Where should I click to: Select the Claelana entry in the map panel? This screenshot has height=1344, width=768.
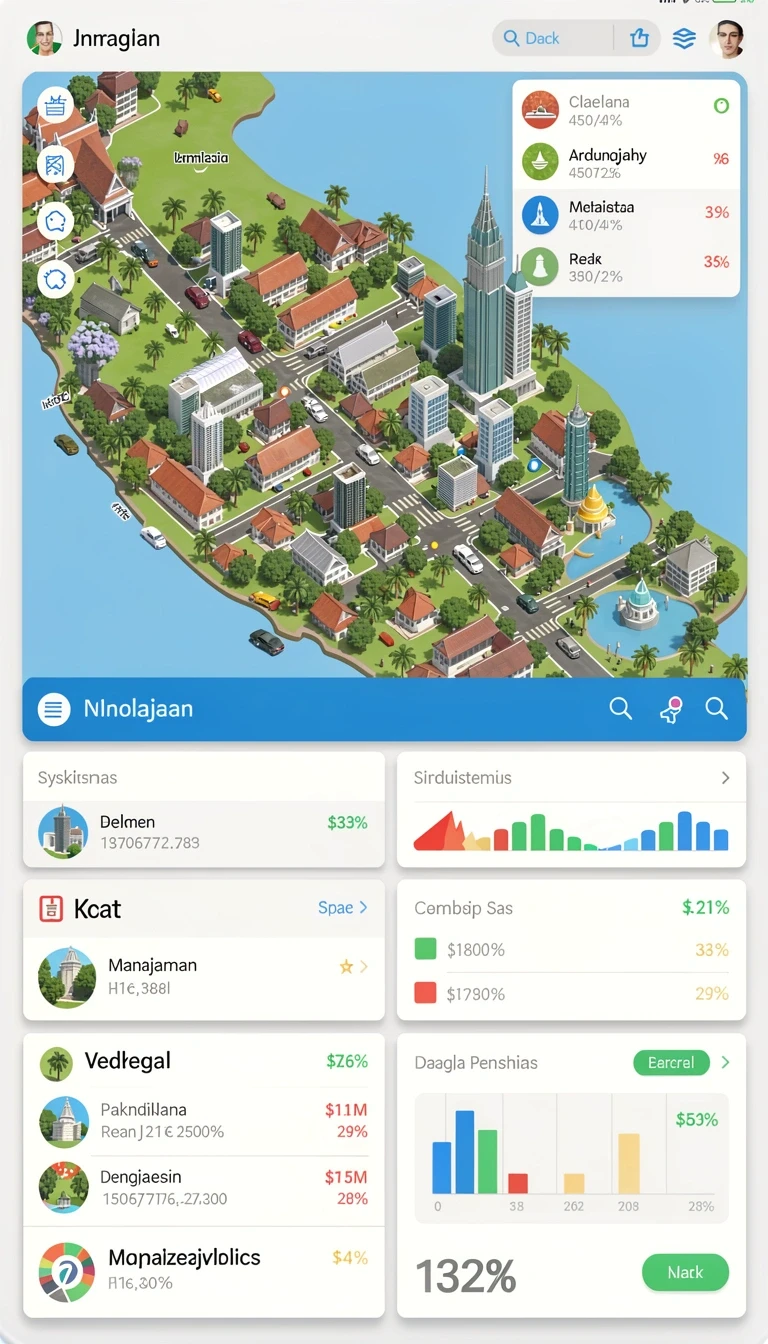click(x=627, y=110)
